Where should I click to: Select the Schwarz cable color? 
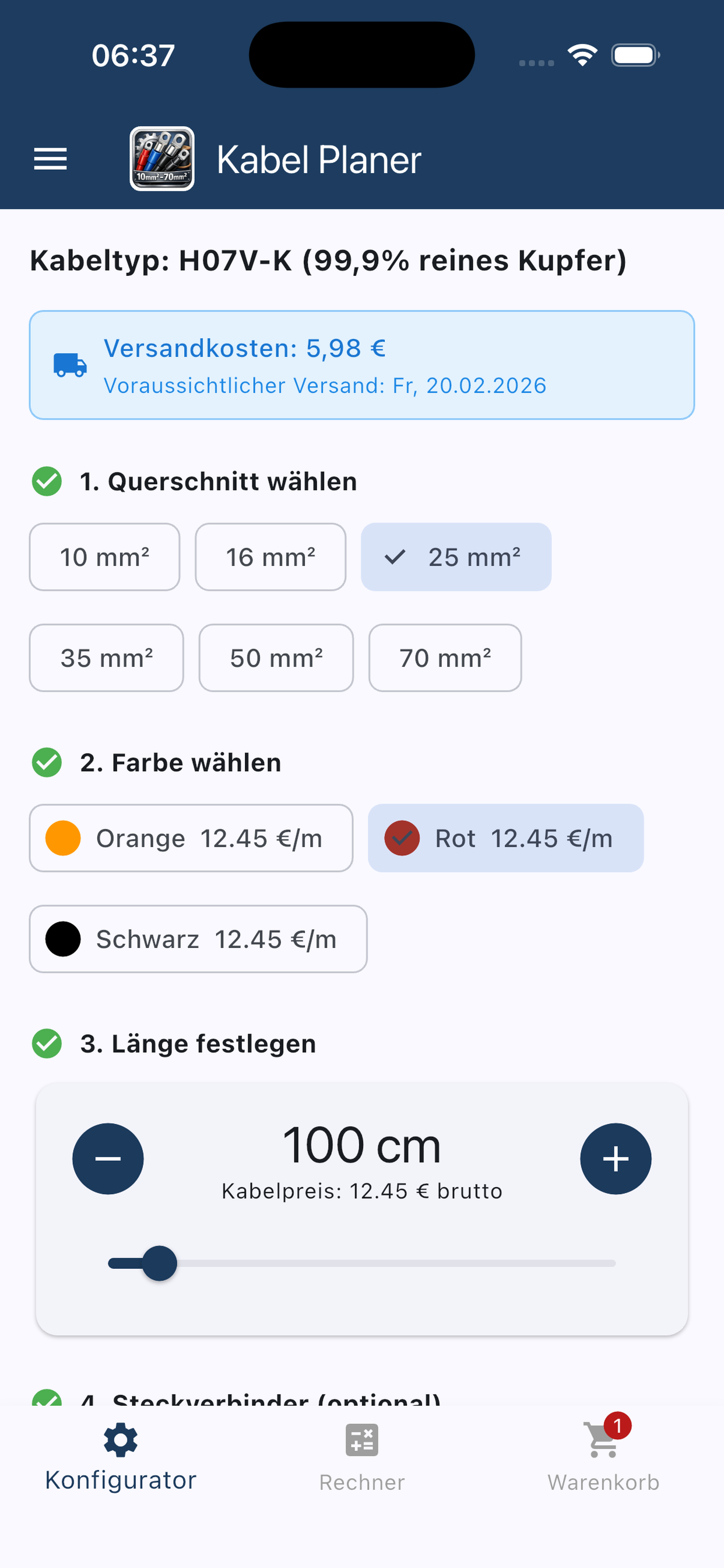coord(198,939)
